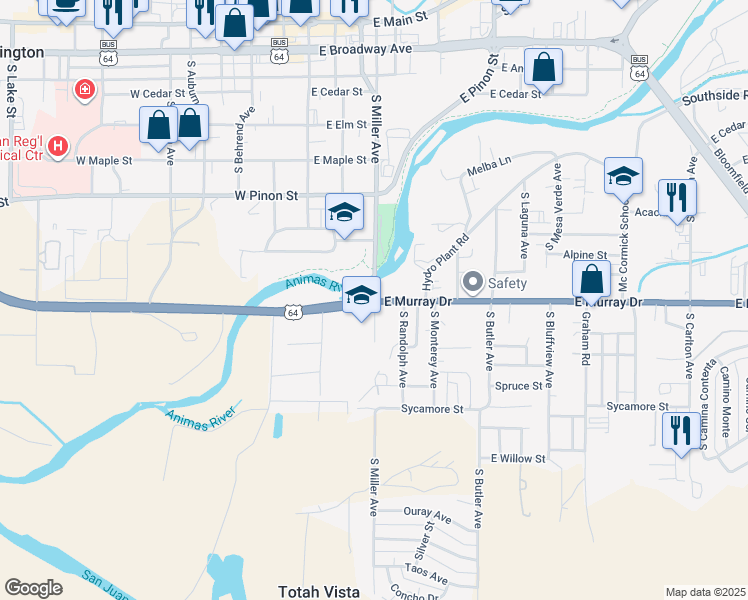The height and width of the screenshot is (600, 748).
Task: Open the Google logo link
Action: point(33,588)
